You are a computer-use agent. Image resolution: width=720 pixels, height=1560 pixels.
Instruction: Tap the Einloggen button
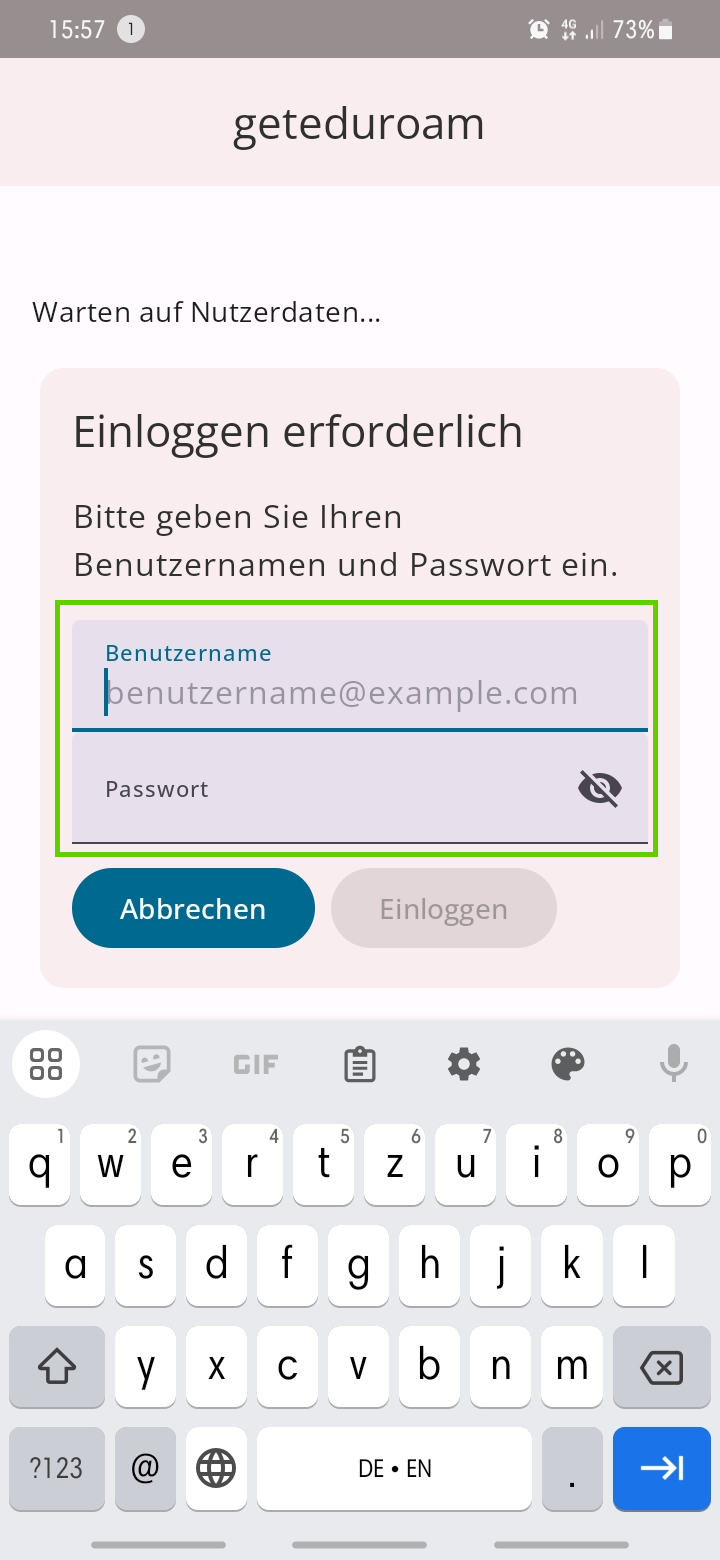(443, 908)
